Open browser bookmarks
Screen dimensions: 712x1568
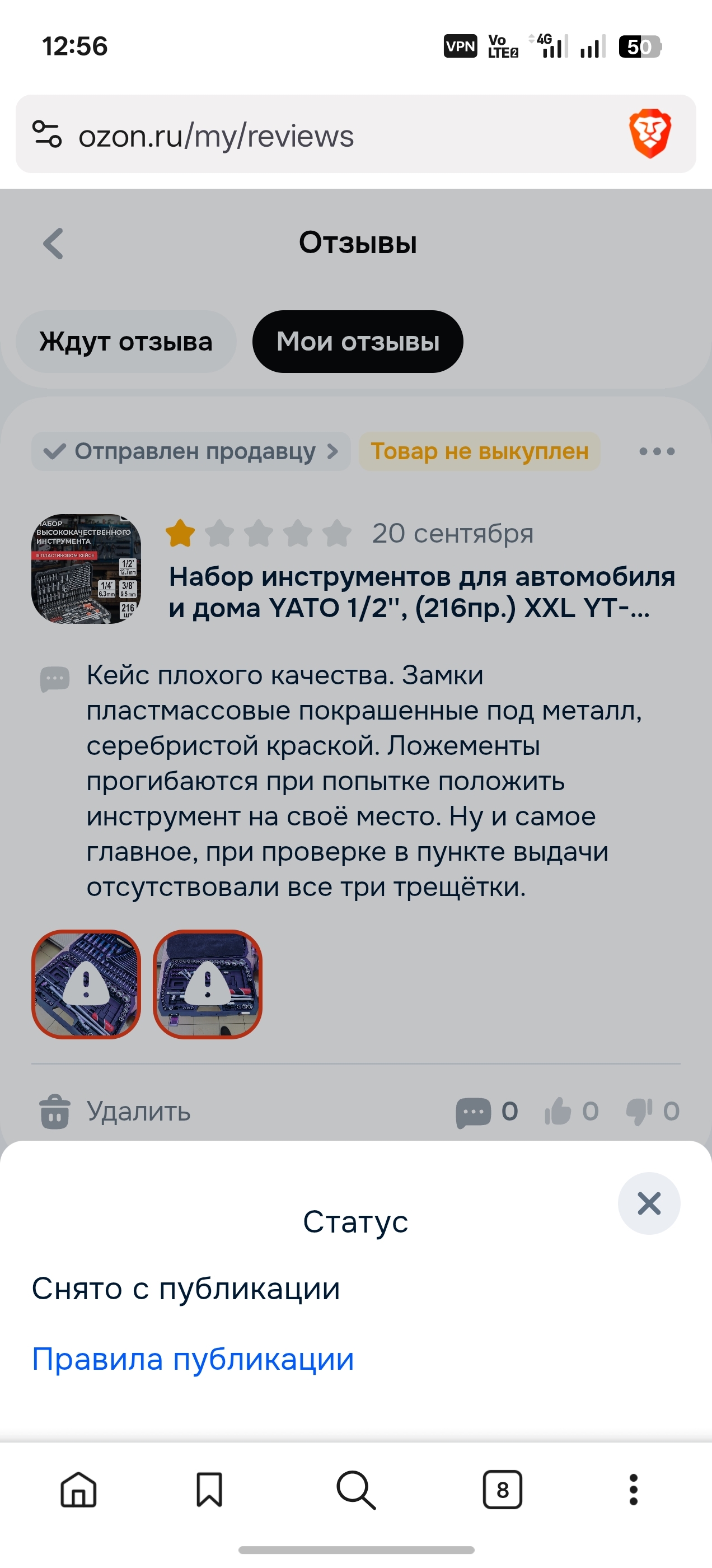[209, 1490]
